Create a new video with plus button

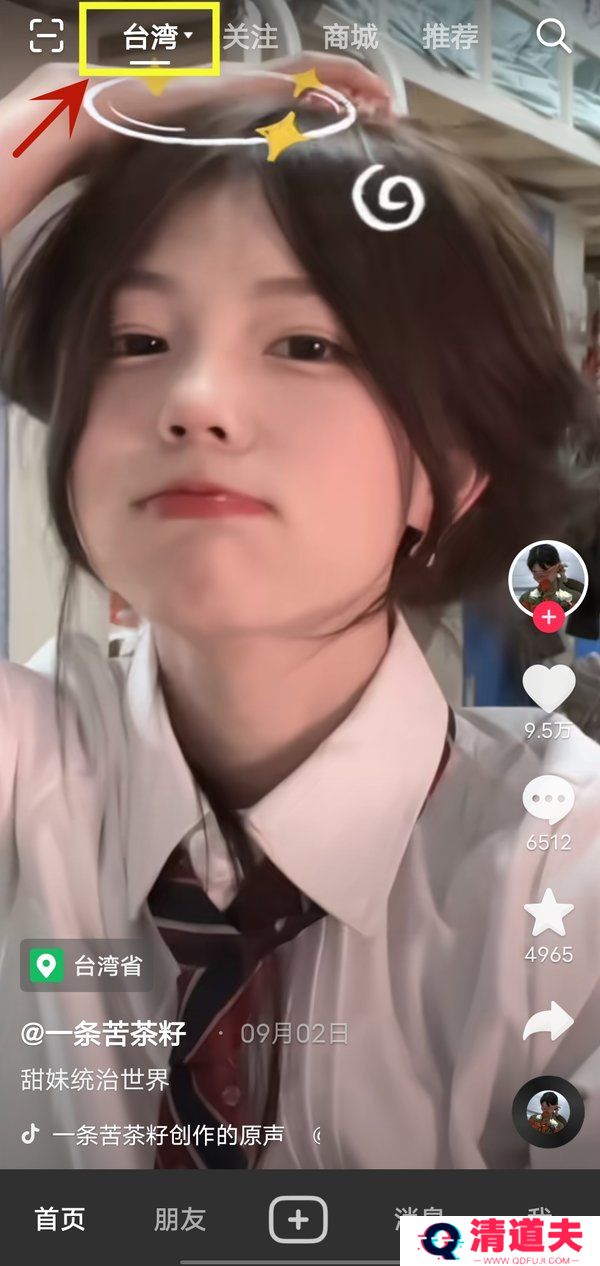(x=298, y=1219)
